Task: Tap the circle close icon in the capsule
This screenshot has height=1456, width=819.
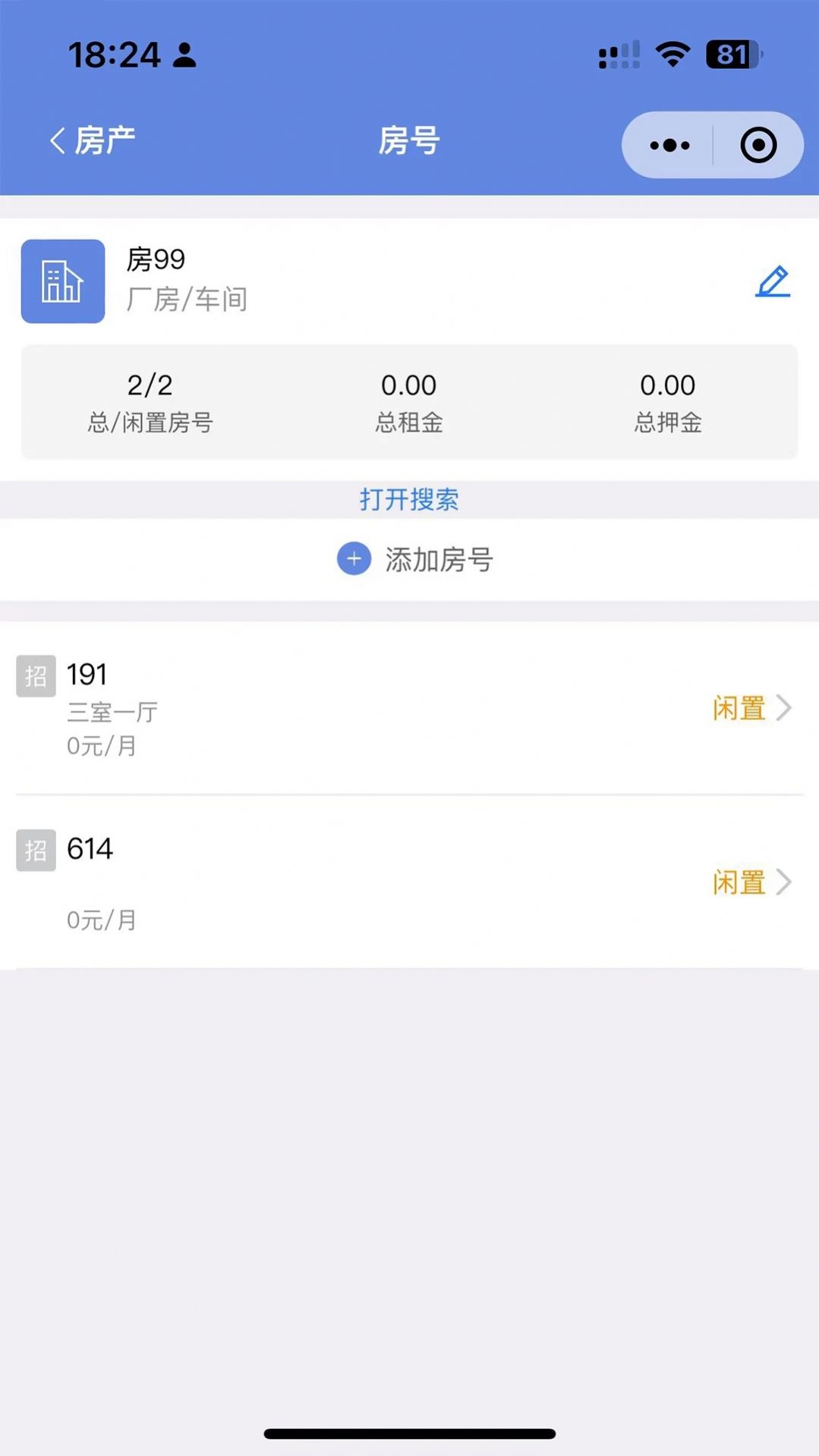Action: point(758,145)
